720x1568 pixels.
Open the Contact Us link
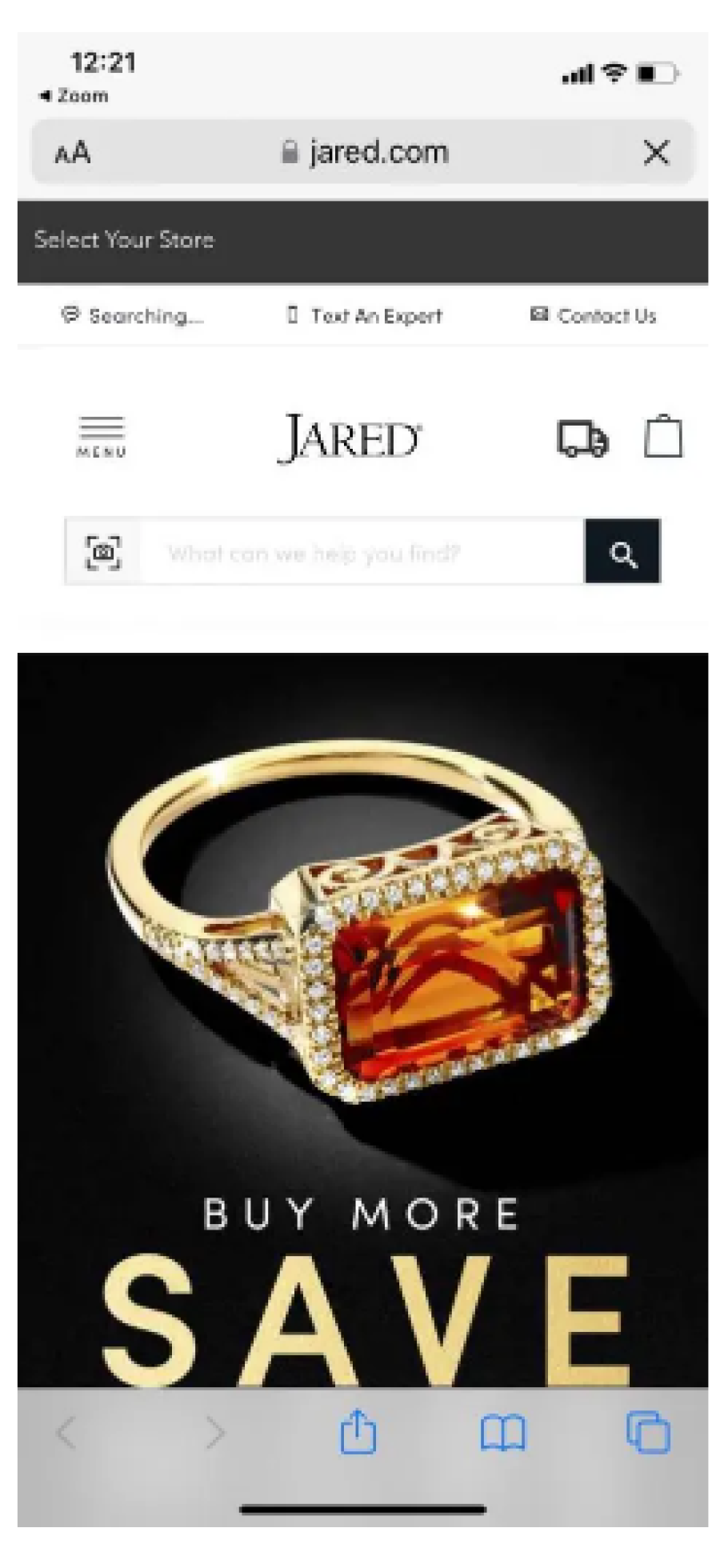coord(594,316)
